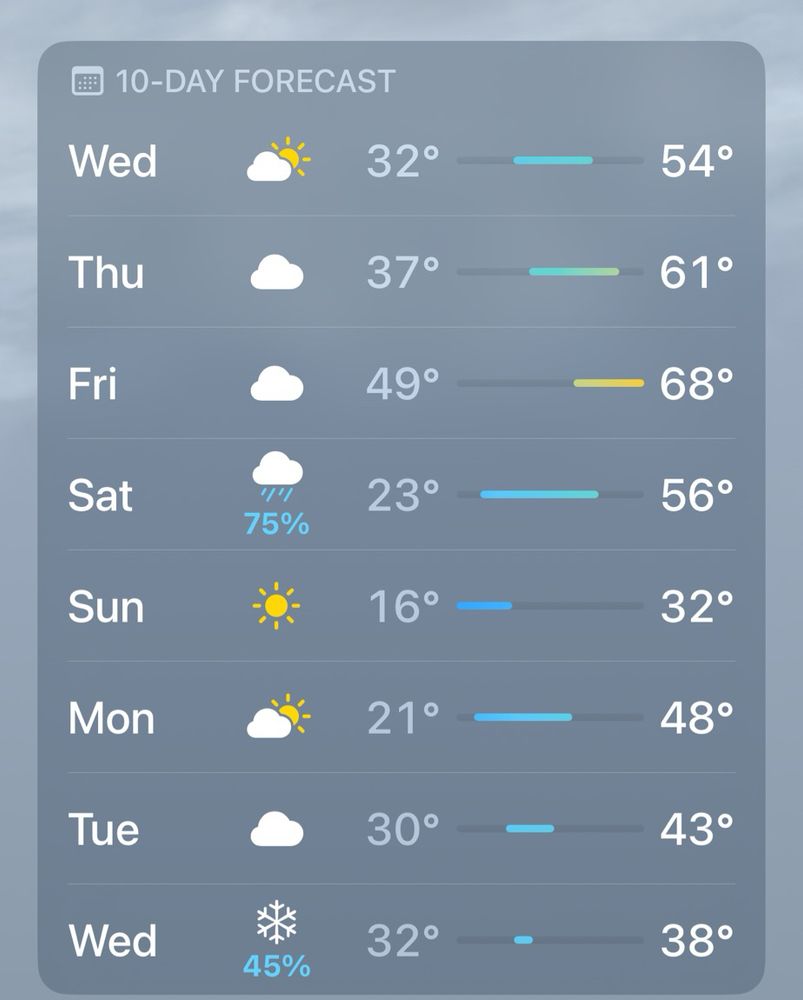Click the 68° high for Friday
Screen dimensions: 803x1000
[x=697, y=383]
